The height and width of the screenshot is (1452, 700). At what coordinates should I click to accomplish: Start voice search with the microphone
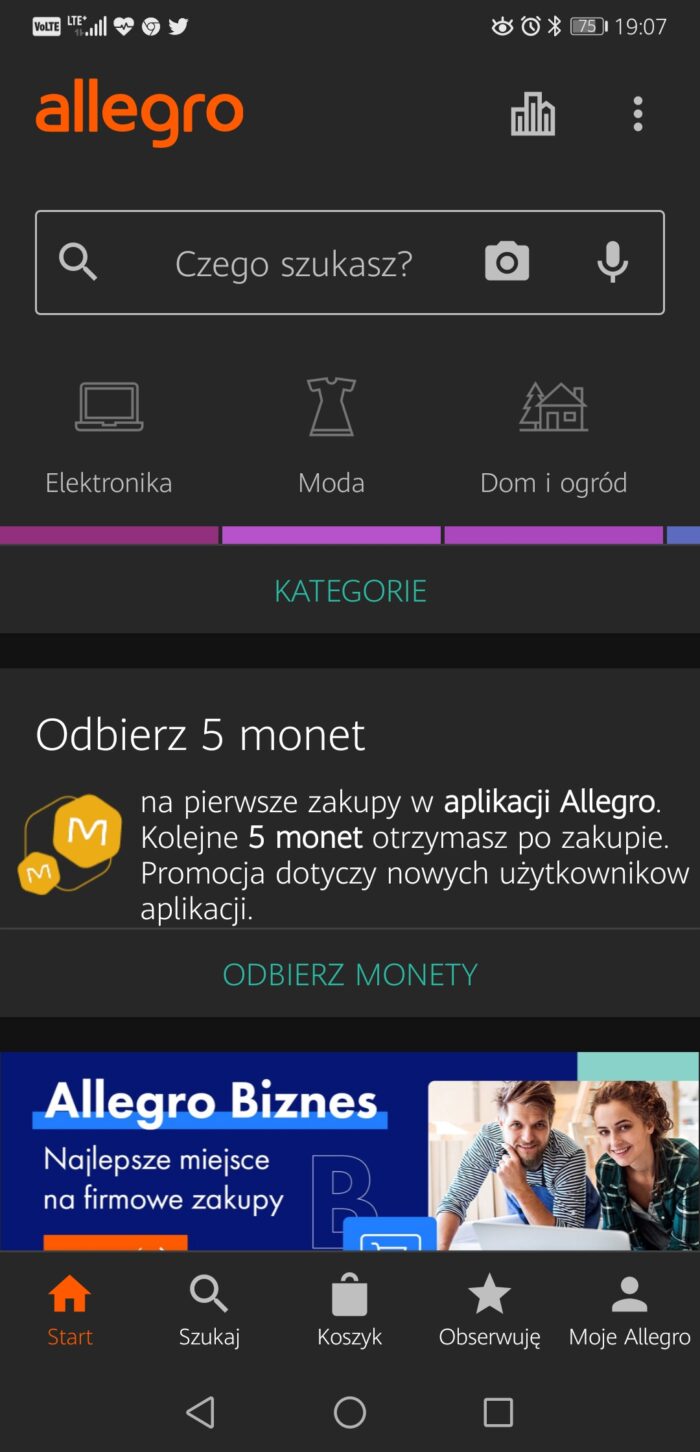click(x=612, y=262)
